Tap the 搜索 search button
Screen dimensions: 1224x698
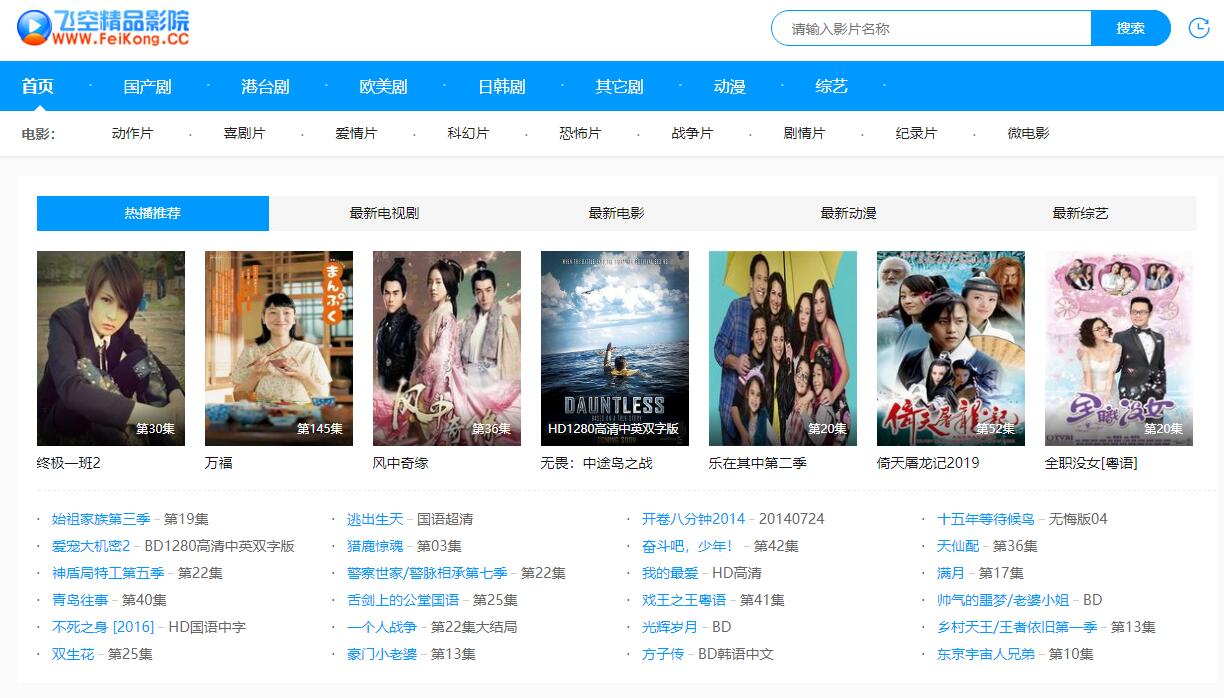pos(1130,29)
